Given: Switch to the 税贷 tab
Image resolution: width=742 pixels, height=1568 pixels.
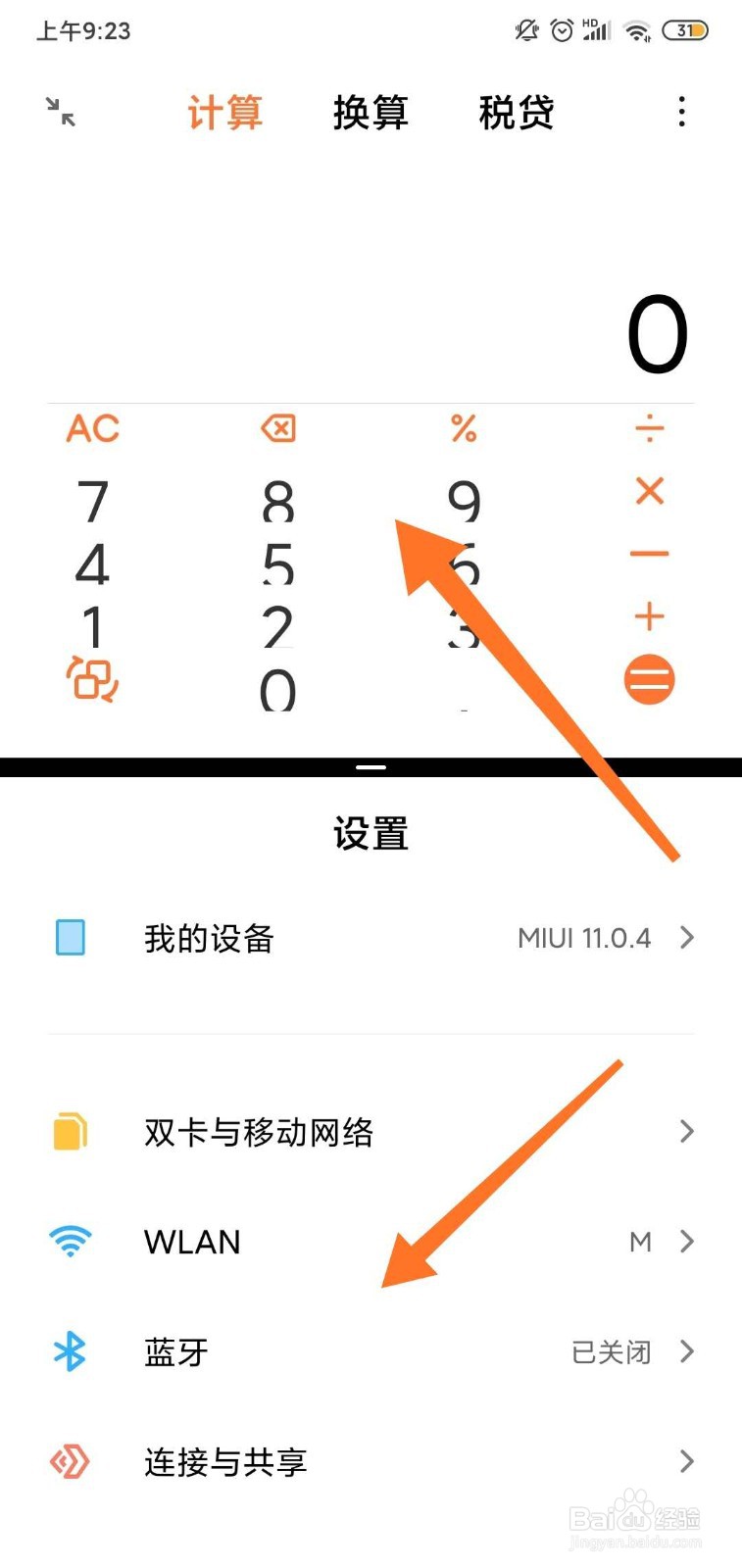Looking at the screenshot, I should click(517, 113).
